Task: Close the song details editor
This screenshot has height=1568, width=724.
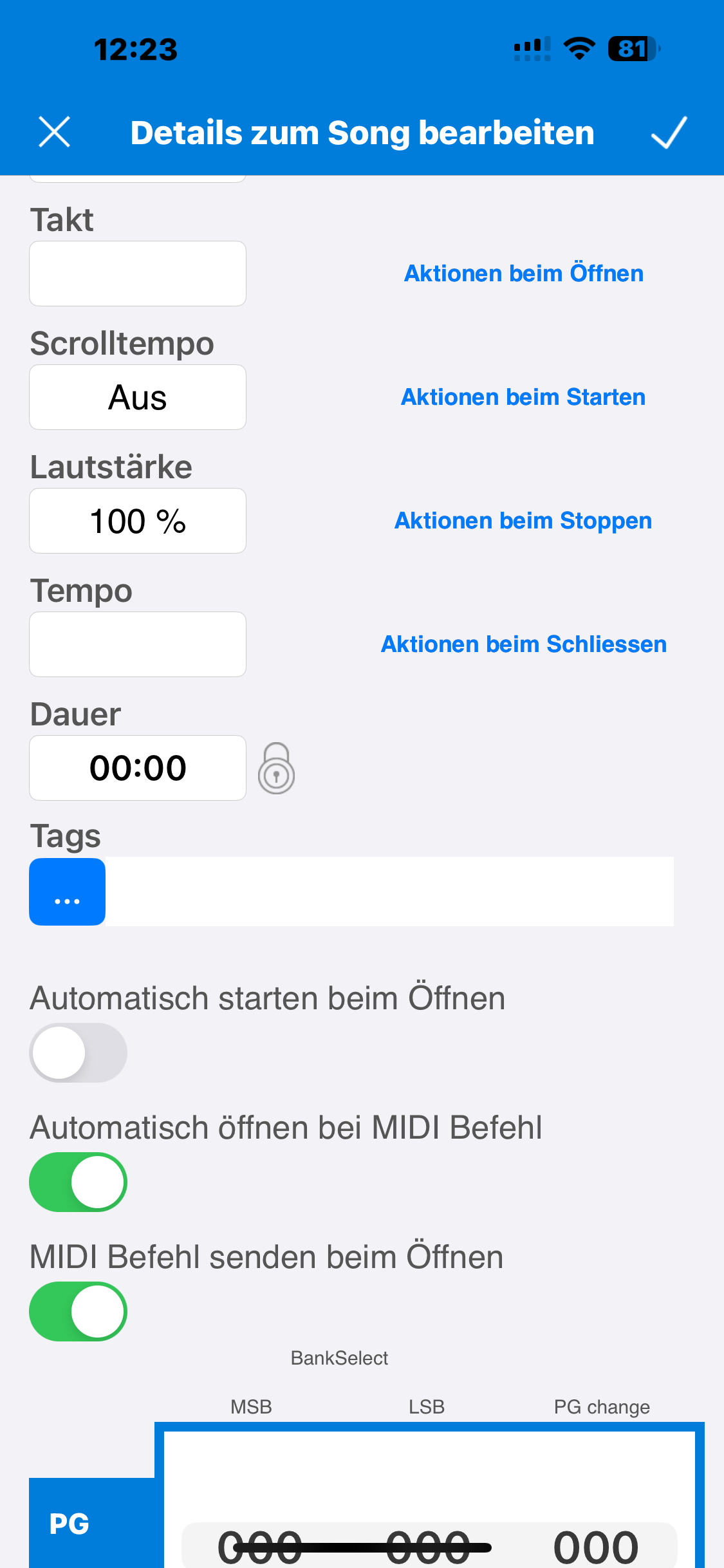Action: coord(54,132)
